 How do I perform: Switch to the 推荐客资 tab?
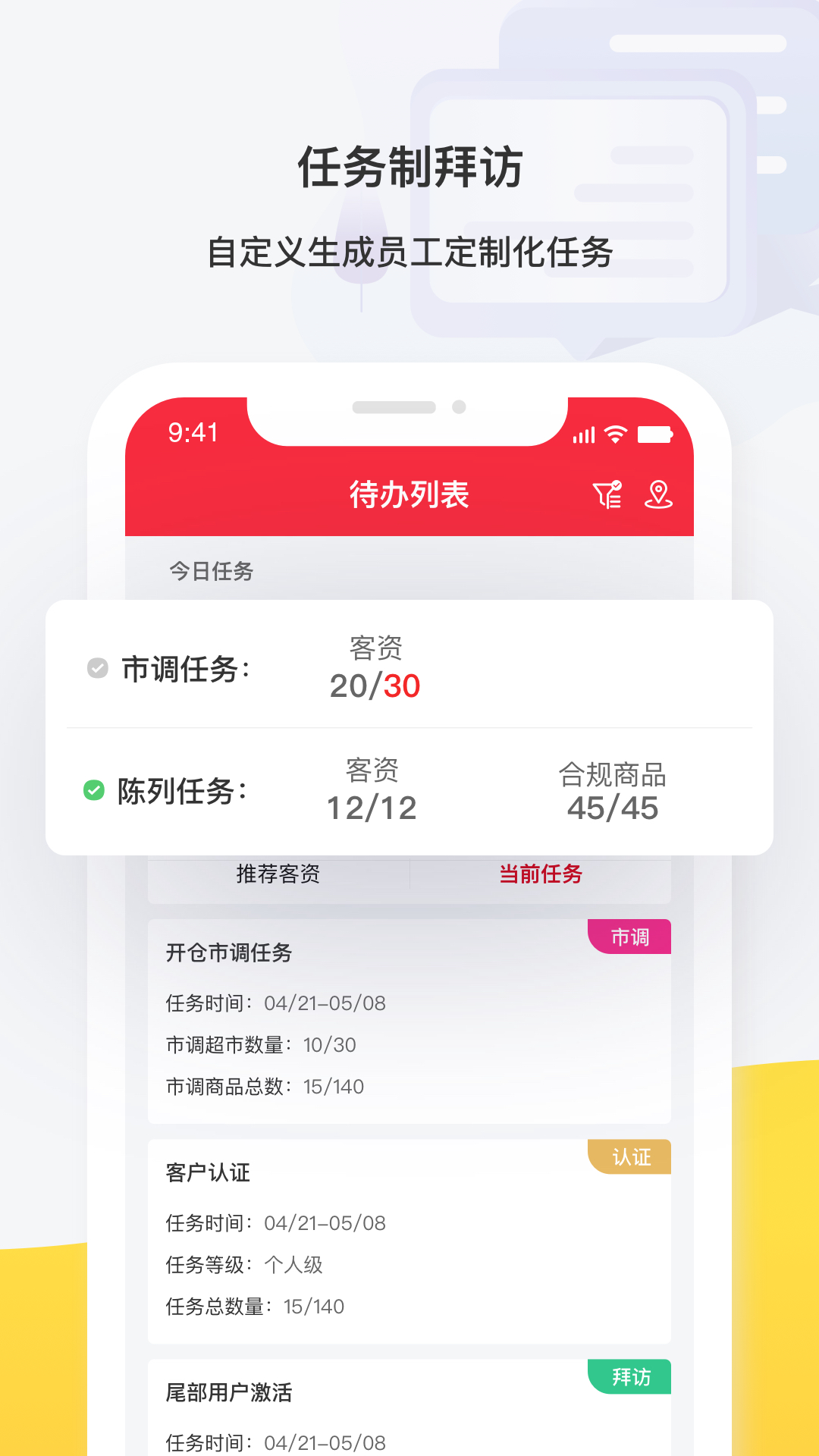pos(278,874)
